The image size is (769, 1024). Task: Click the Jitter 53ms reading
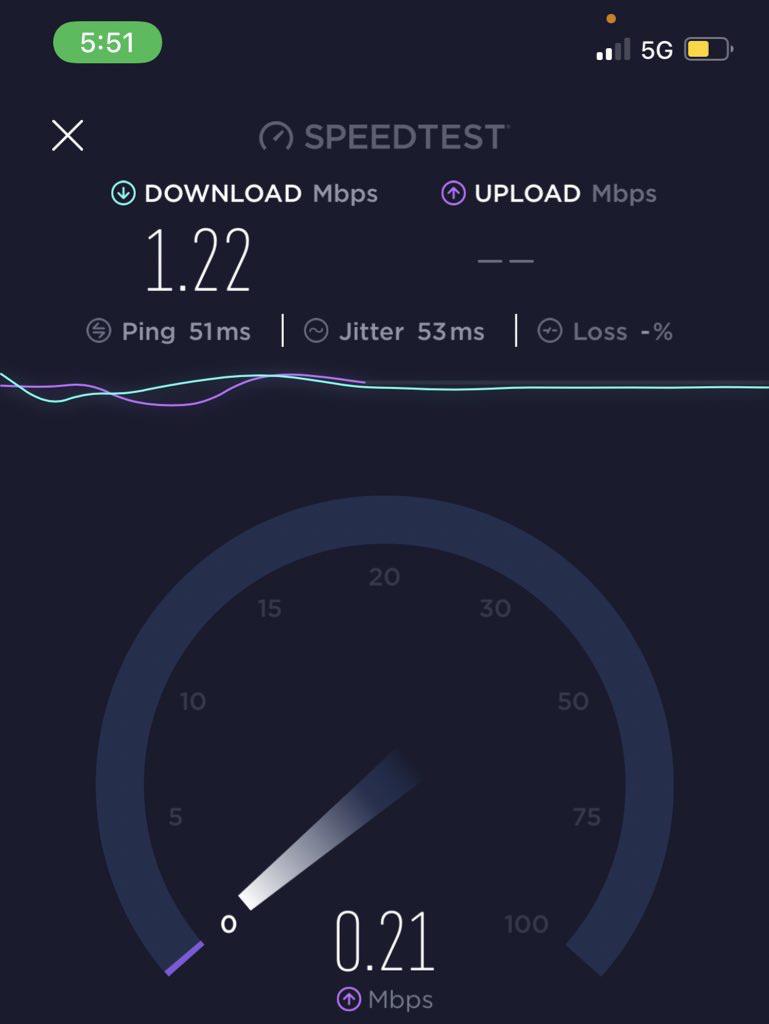pos(413,331)
